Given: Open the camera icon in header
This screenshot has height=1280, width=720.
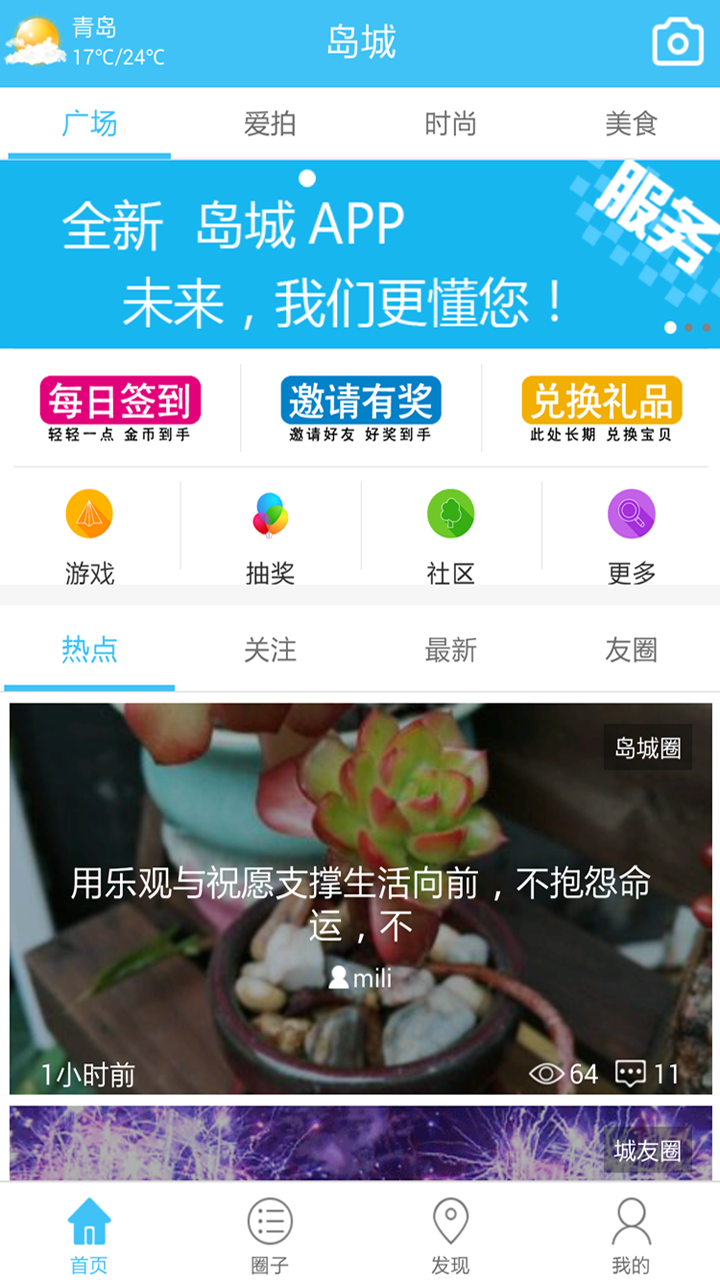Looking at the screenshot, I should point(677,43).
